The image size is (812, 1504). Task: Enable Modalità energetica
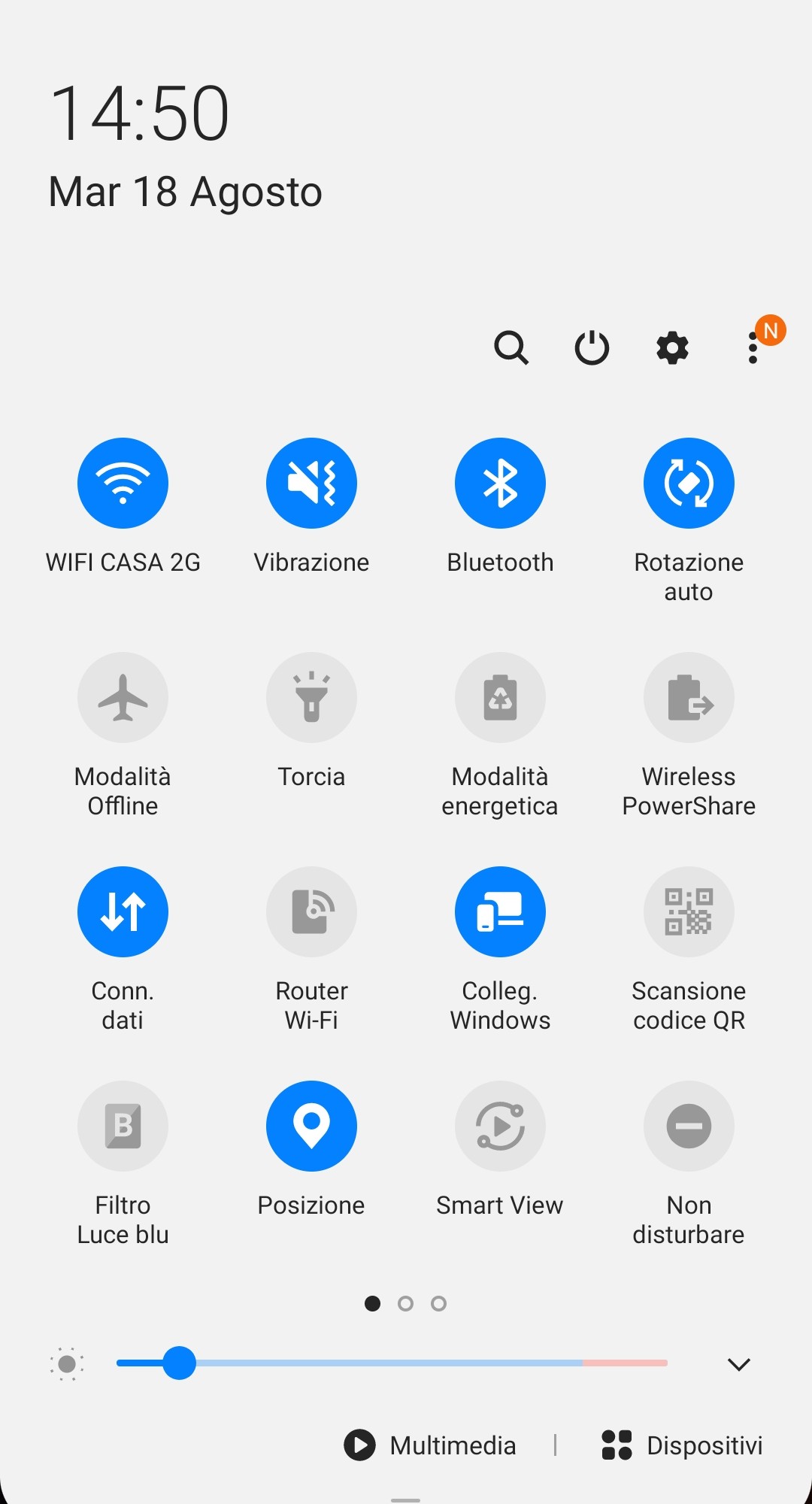tap(500, 697)
